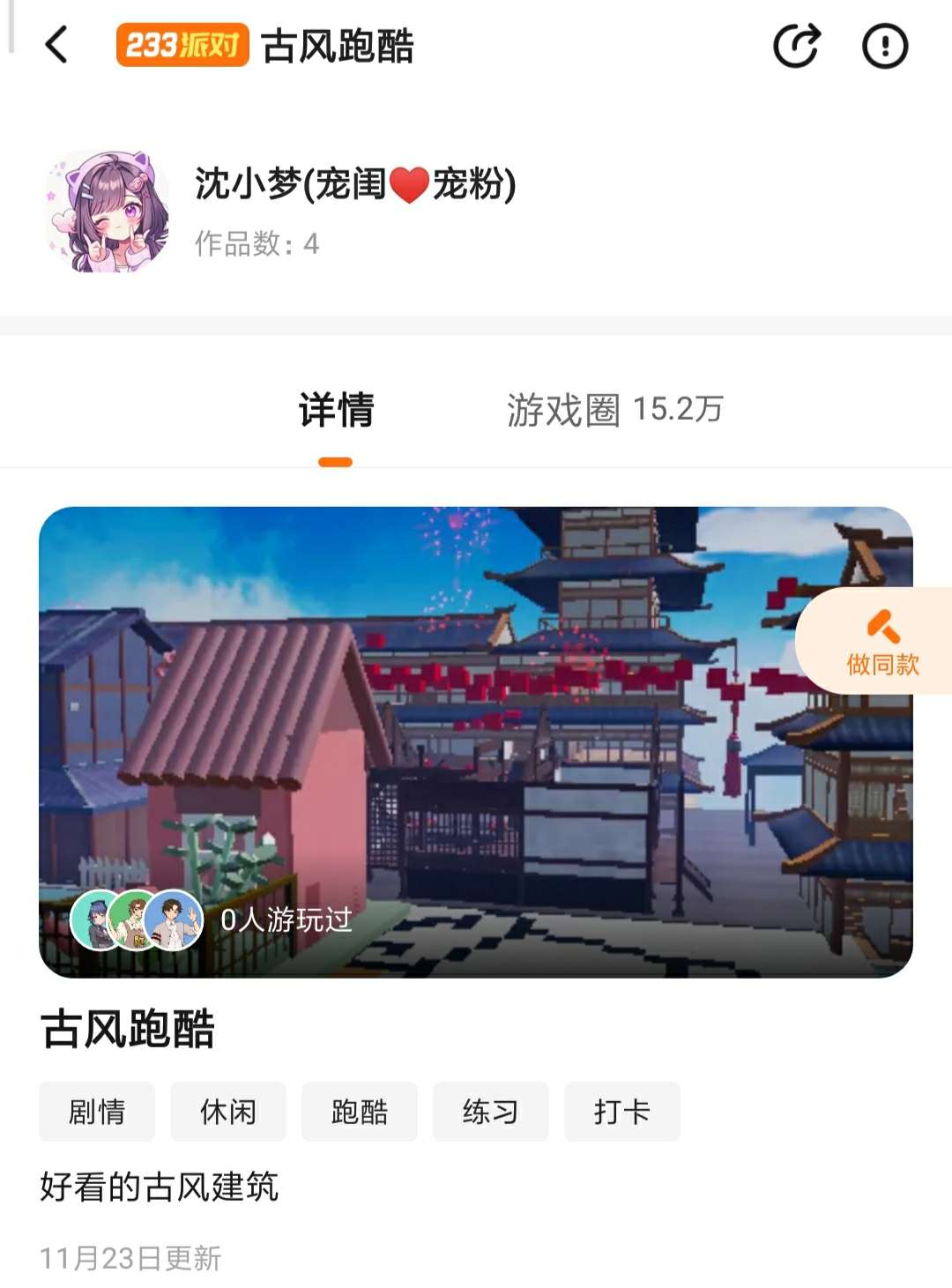Viewport: 952px width, 1288px height.
Task: Select the 详情 tab
Action: (336, 410)
